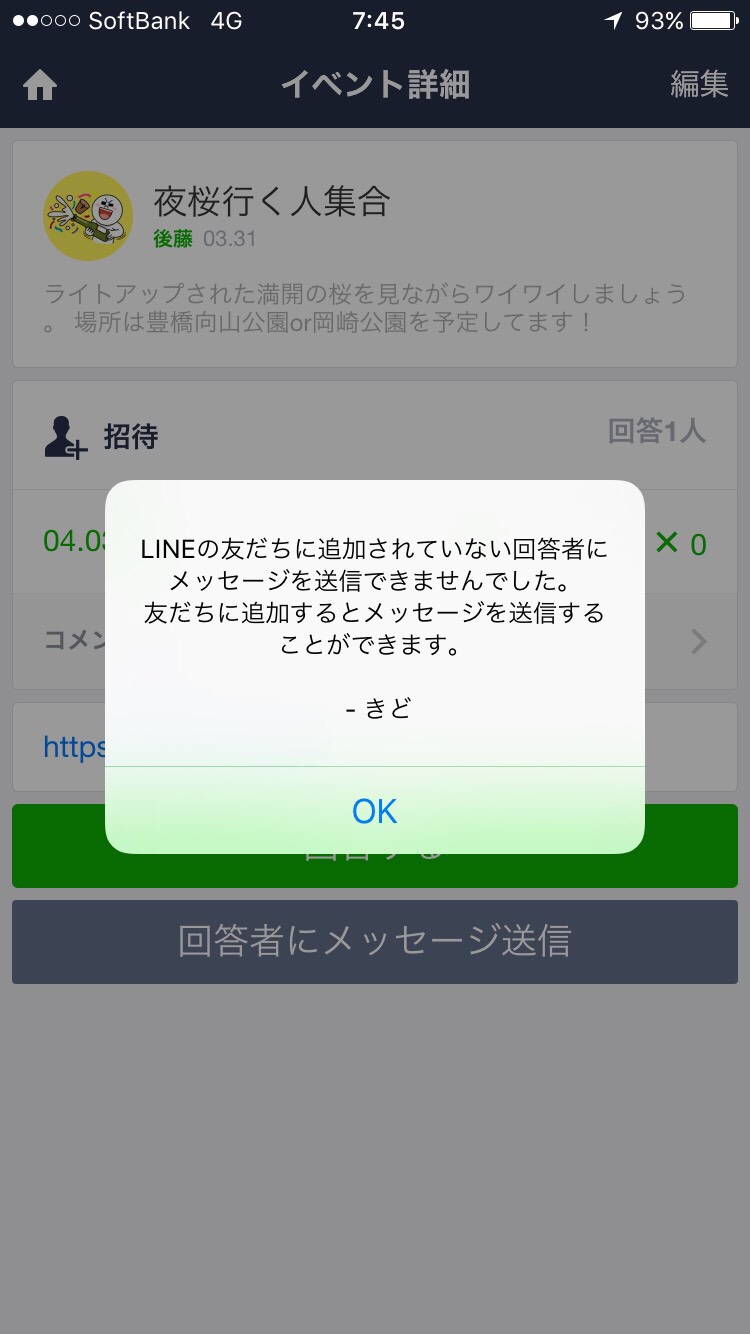Expand the comment row chevron
Screen dimensions: 750x1334
click(x=699, y=641)
